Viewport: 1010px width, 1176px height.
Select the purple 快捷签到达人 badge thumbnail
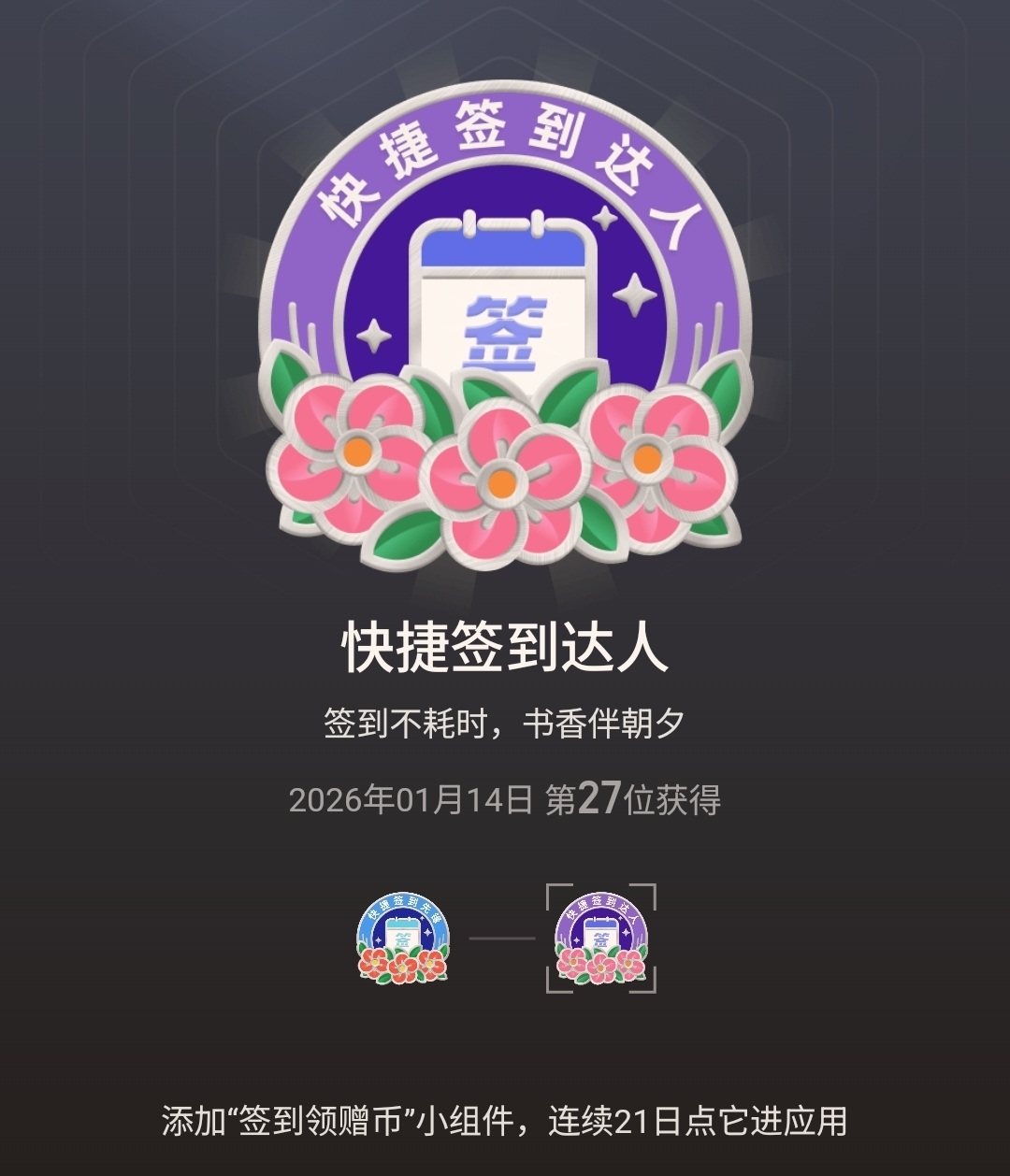pos(600,938)
